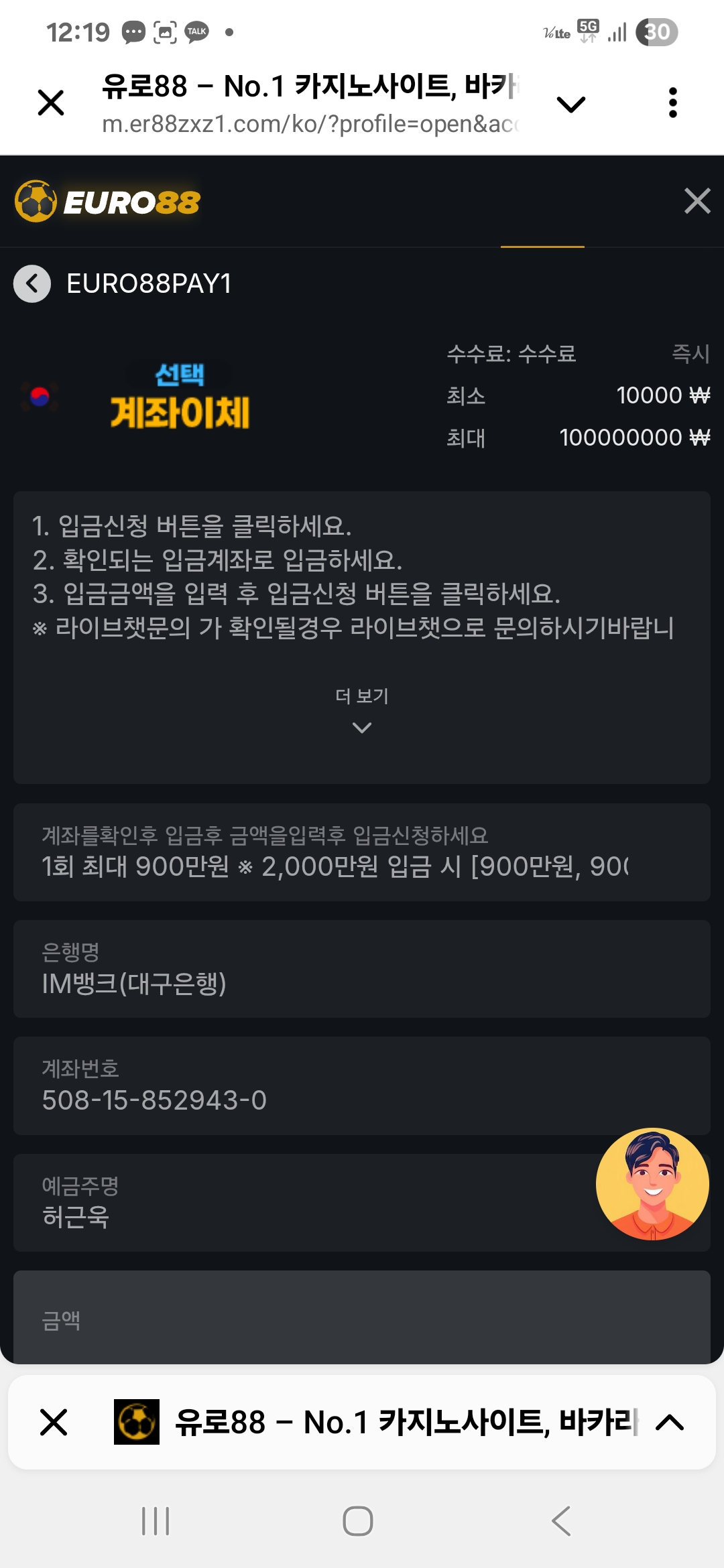The width and height of the screenshot is (724, 1568).
Task: Dismiss the 유로88 bottom browser bar
Action: [54, 1422]
